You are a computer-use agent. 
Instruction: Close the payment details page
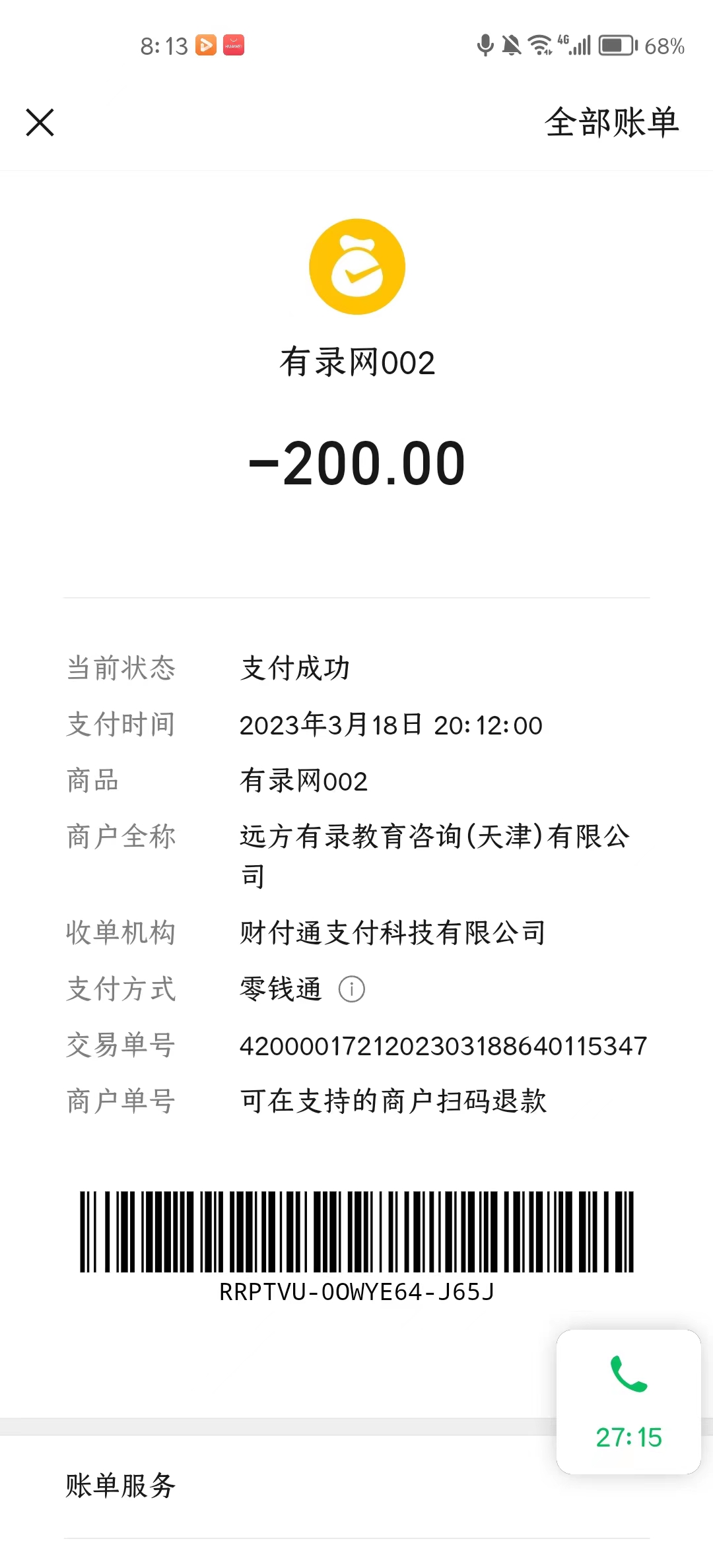(40, 123)
